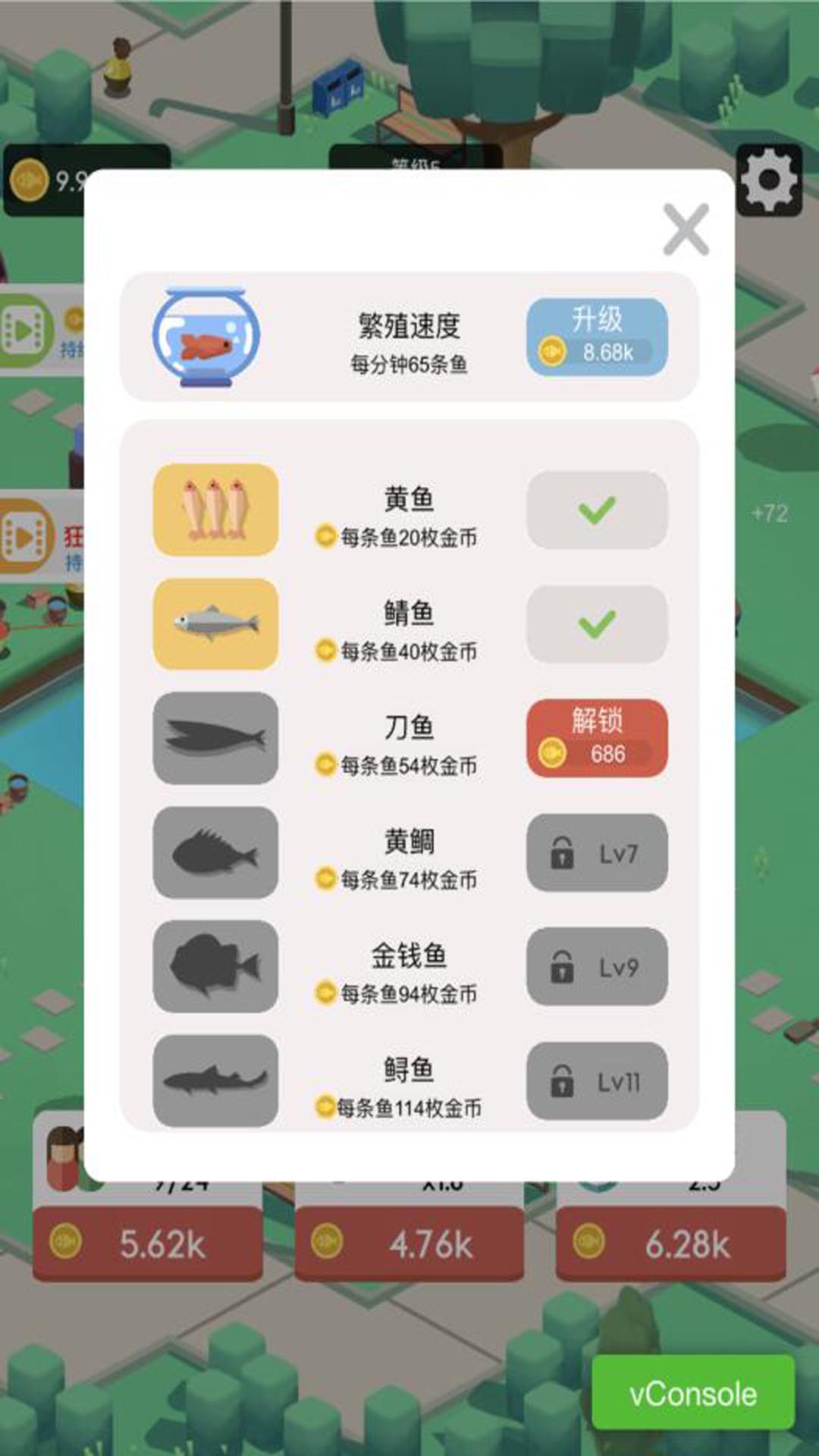This screenshot has height=1456, width=819.
Task: Click the locked 黄鲷 fish silhouette
Action: [x=215, y=853]
